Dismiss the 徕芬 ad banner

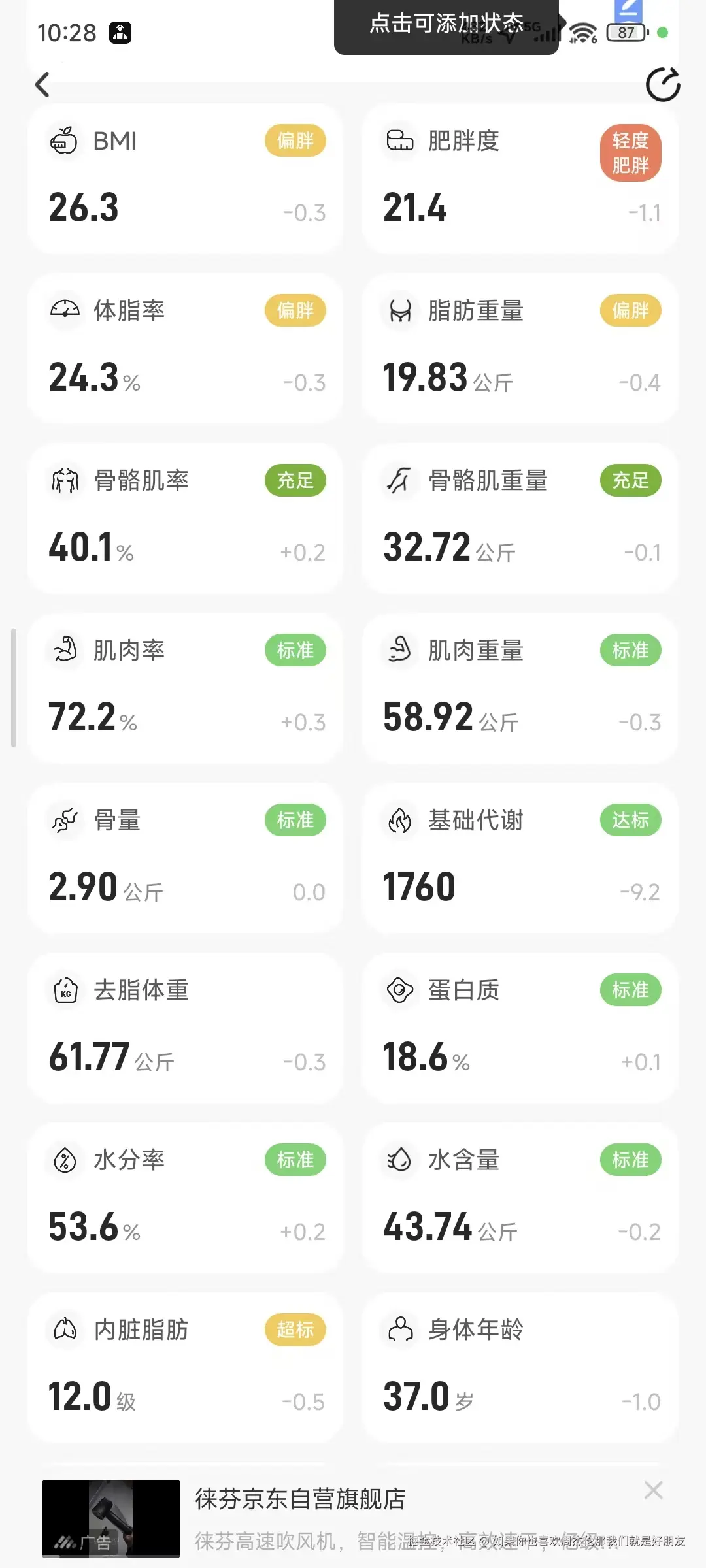coord(653,1490)
